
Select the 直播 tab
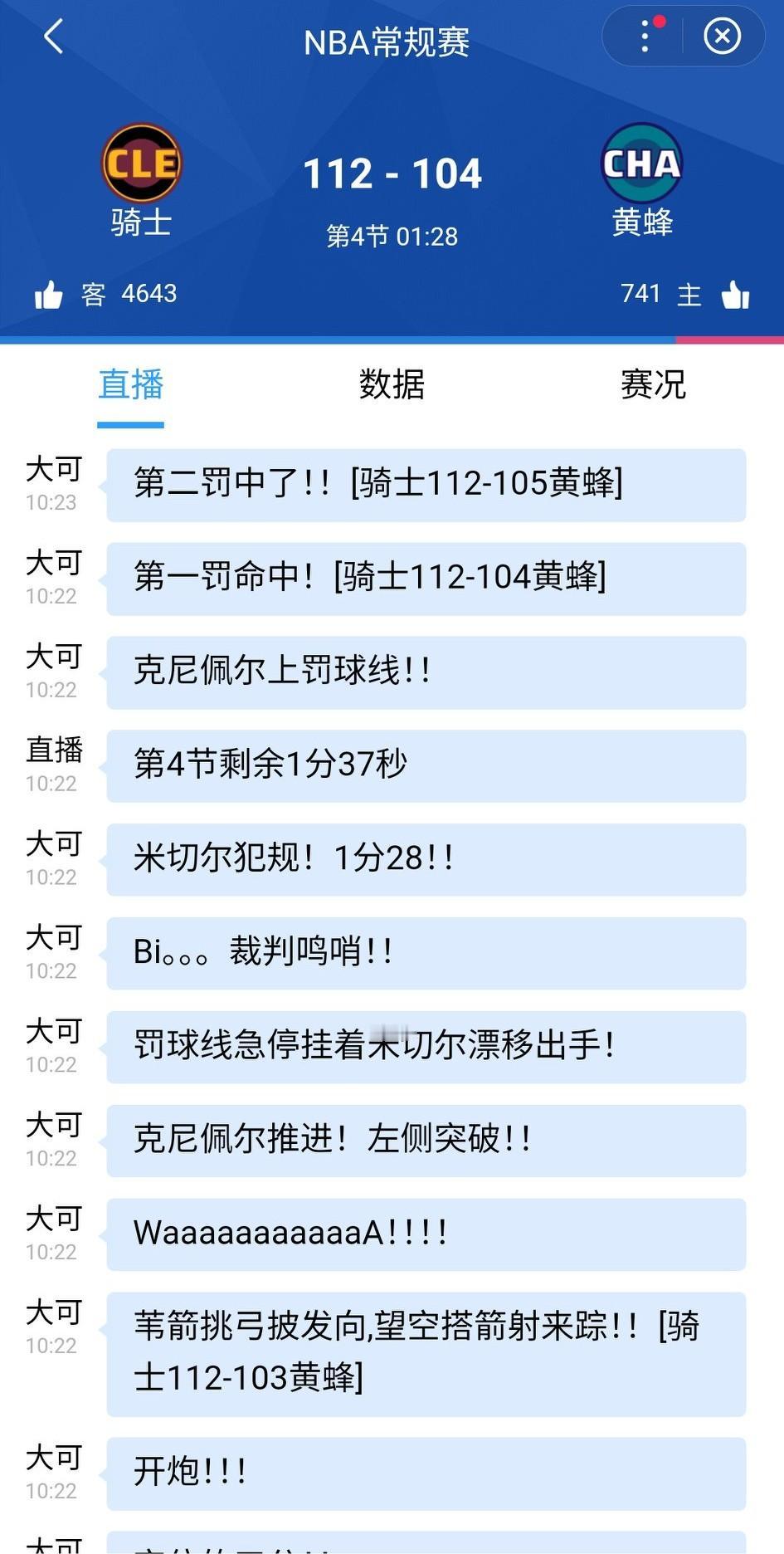point(129,384)
